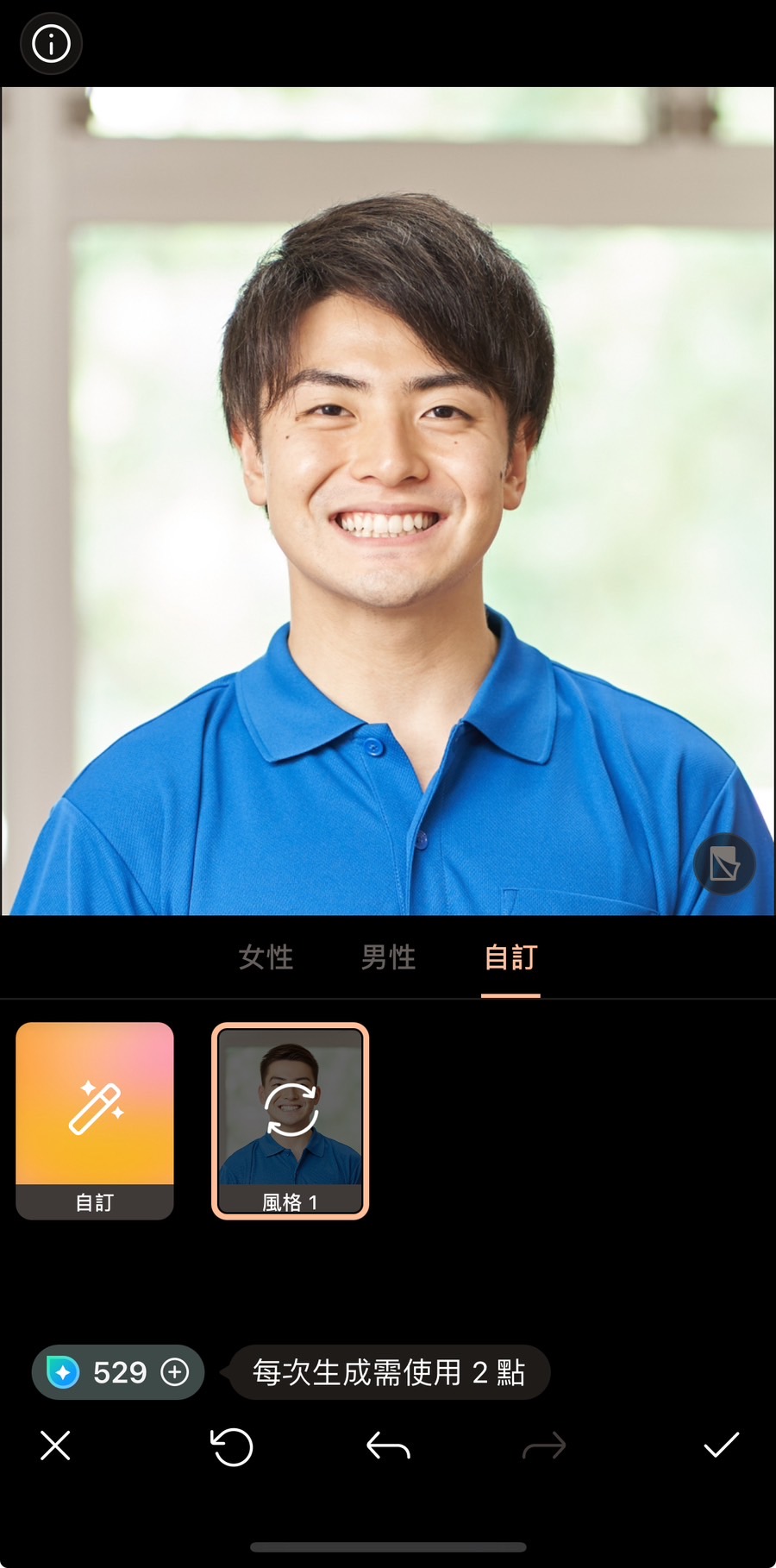This screenshot has width=776, height=1568.
Task: Open the 自訂 custom style creator
Action: [94, 1121]
